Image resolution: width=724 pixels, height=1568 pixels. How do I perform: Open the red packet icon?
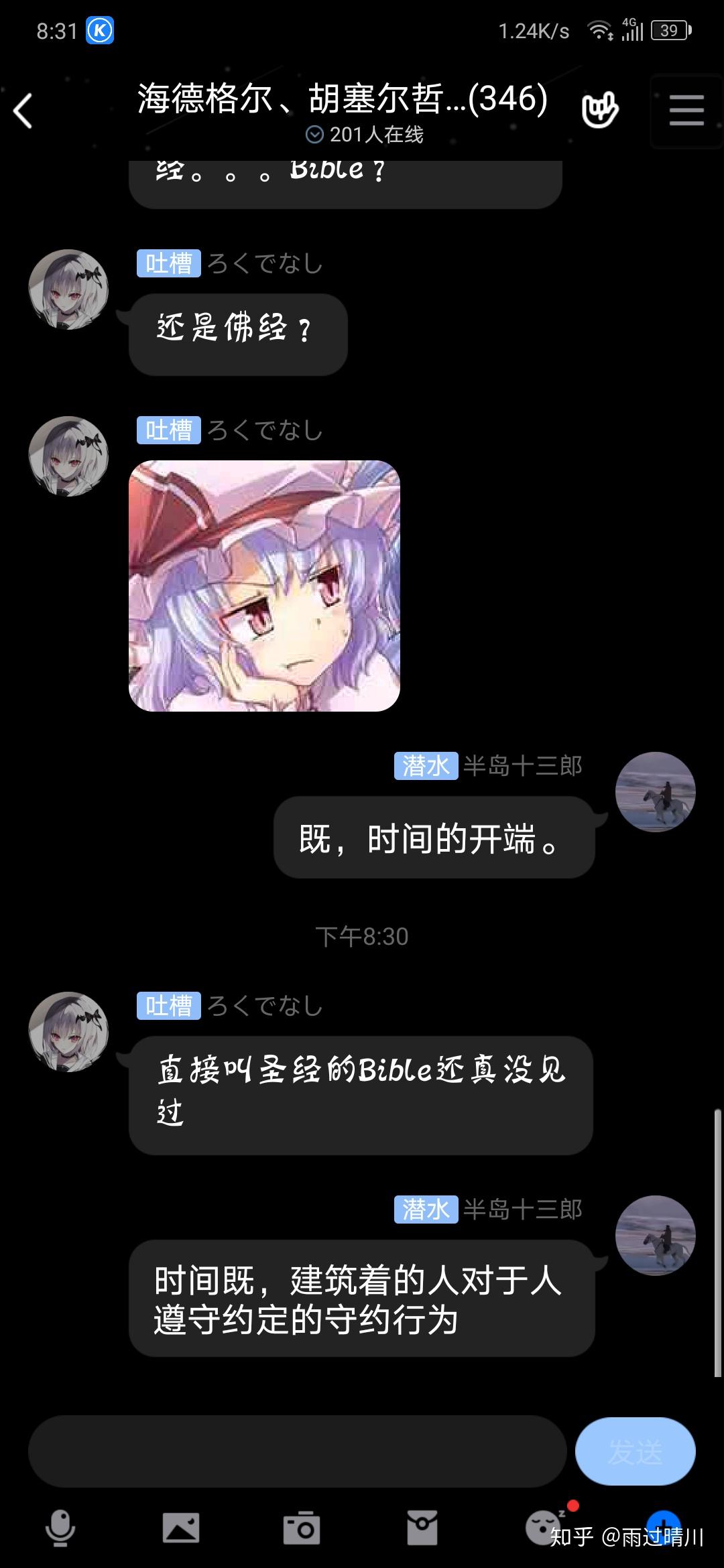pos(422,1528)
